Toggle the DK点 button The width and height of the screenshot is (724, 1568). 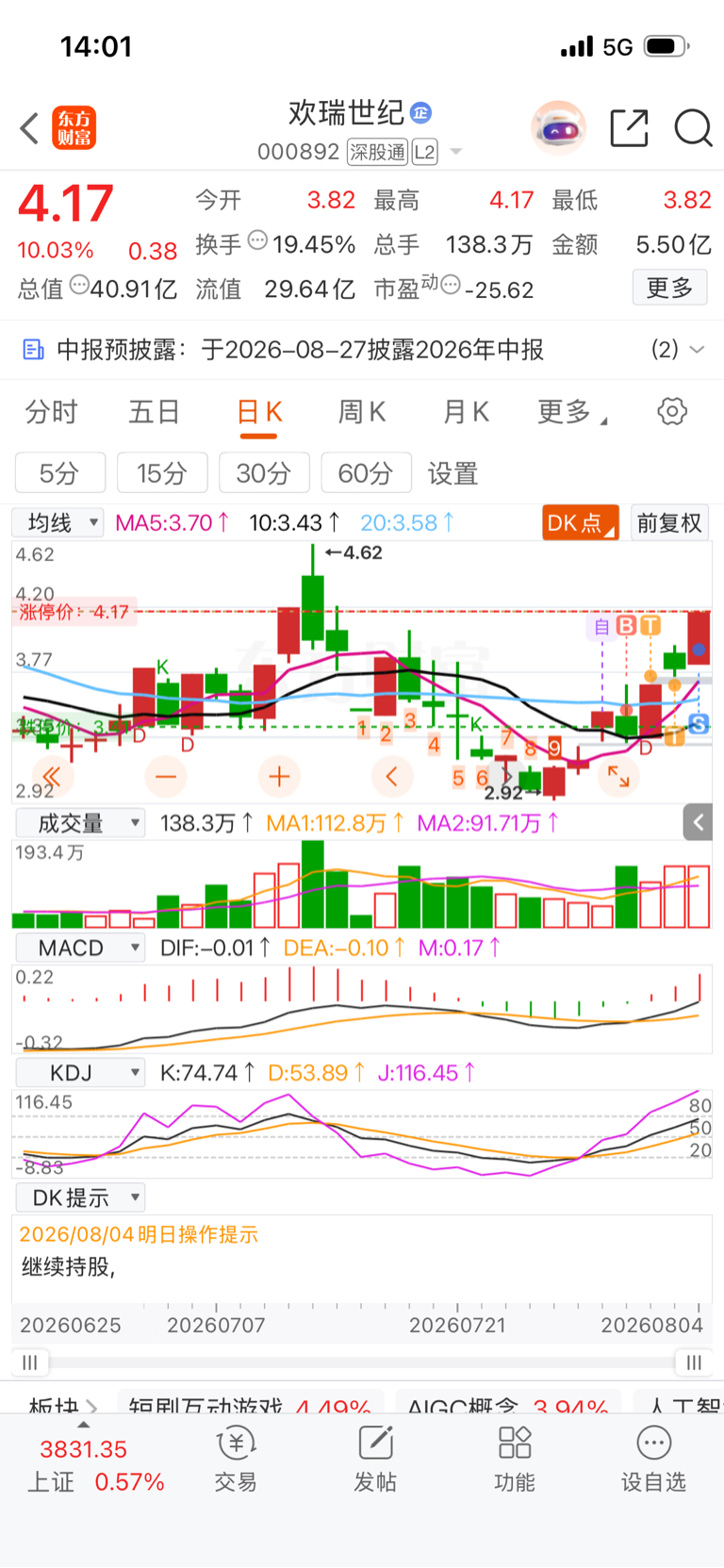[580, 522]
